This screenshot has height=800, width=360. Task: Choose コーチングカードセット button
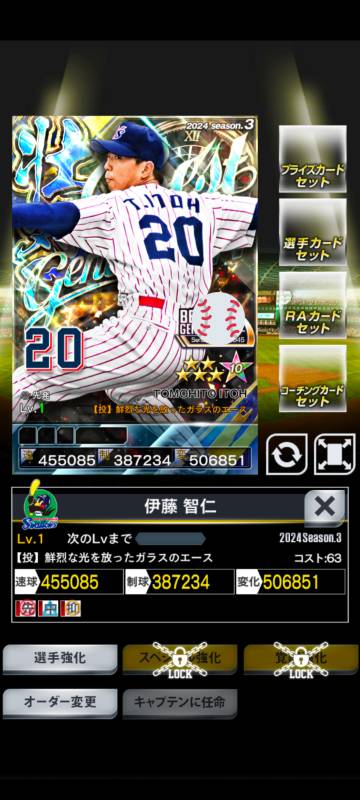click(313, 378)
